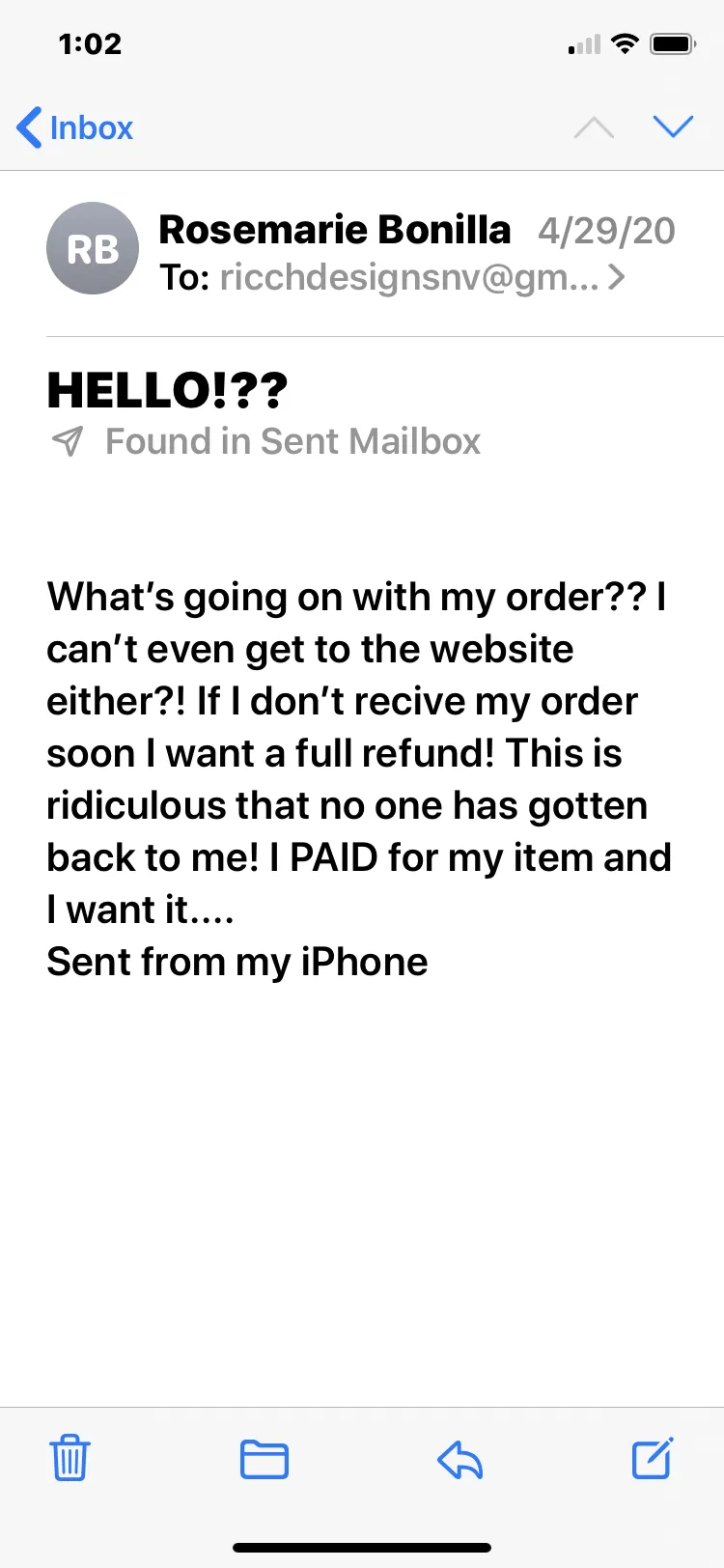
Task: Compose a new email
Action: coord(653,1458)
